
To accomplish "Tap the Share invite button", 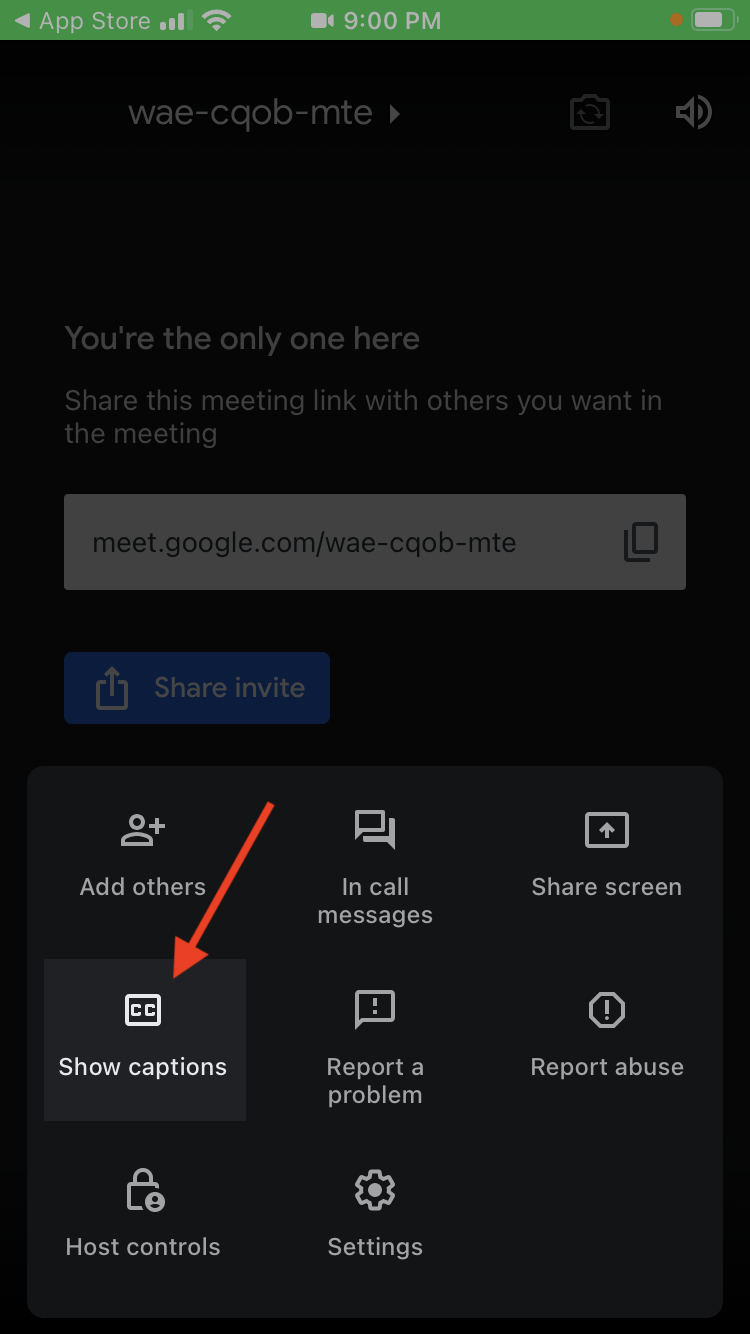I will point(196,687).
